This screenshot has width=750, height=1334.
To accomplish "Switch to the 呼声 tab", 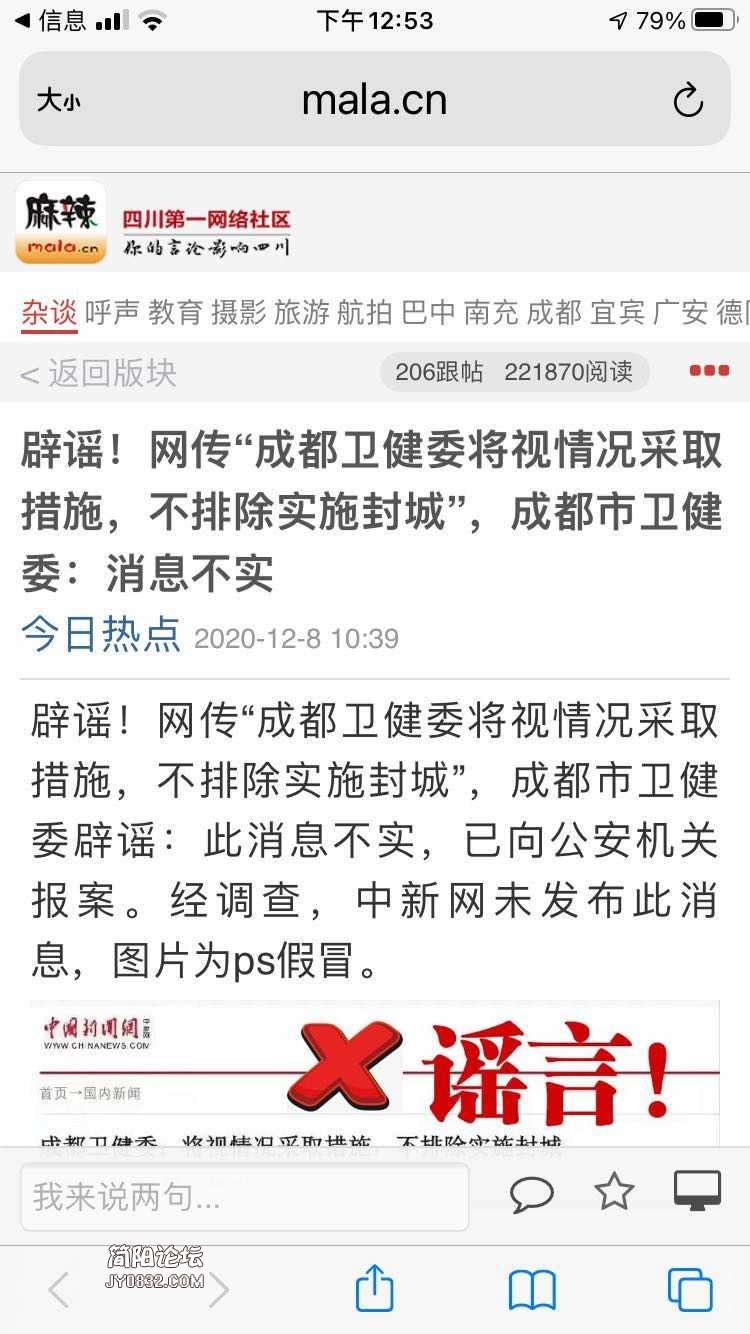I will coord(112,312).
